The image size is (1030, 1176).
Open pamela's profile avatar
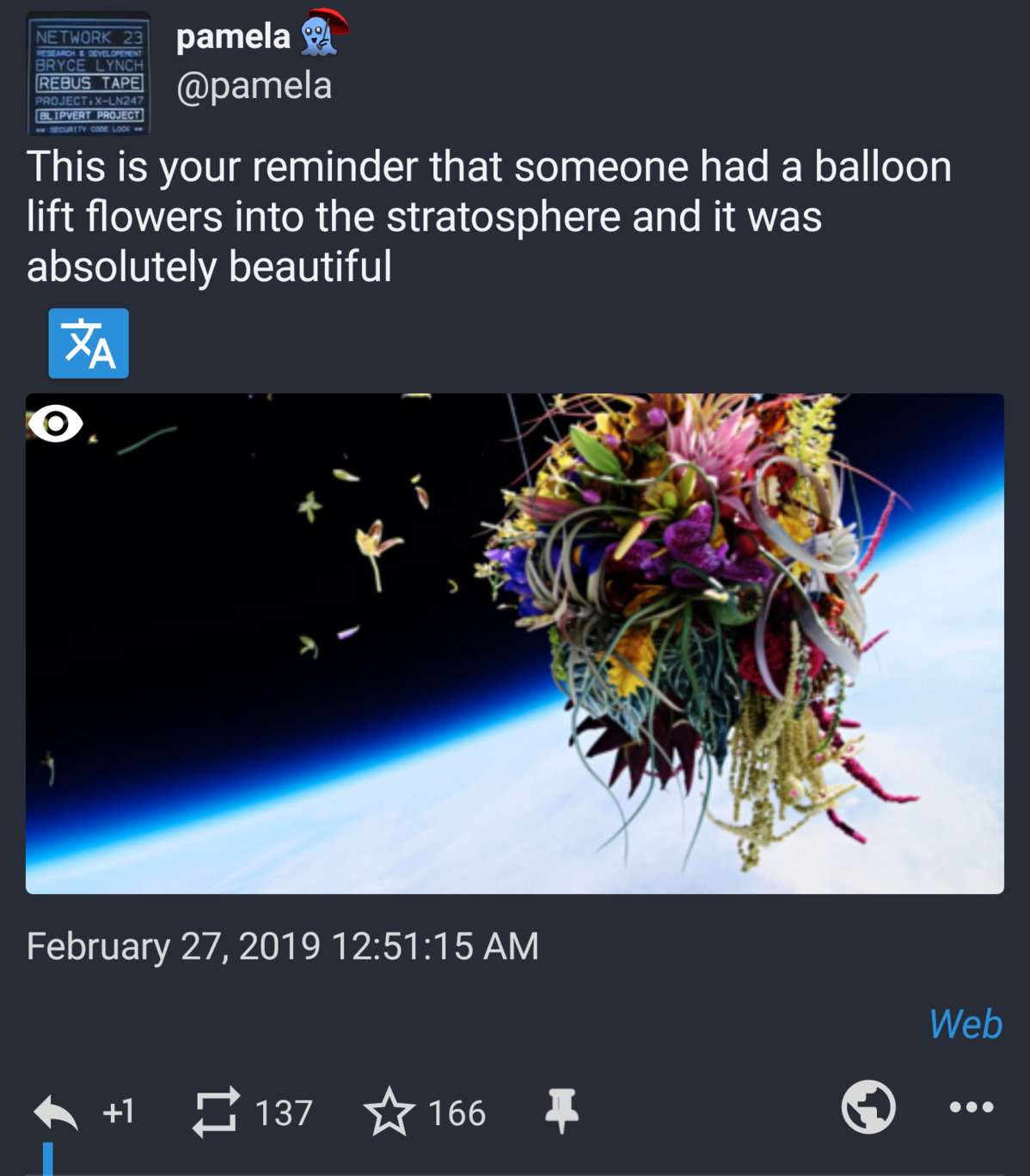coord(89,73)
